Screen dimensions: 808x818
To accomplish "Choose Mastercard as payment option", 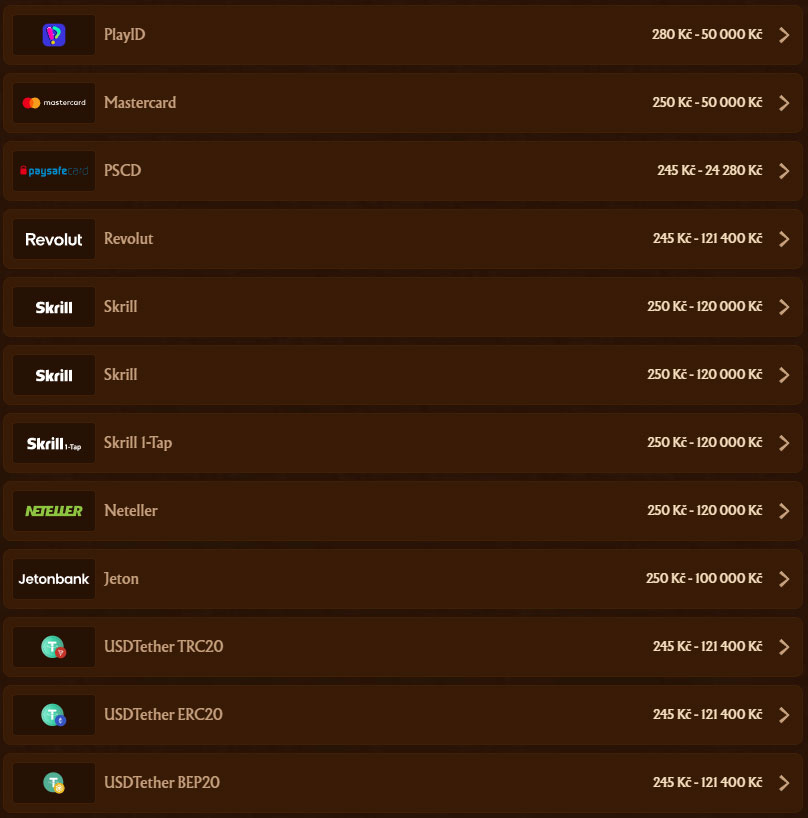I will coord(403,103).
